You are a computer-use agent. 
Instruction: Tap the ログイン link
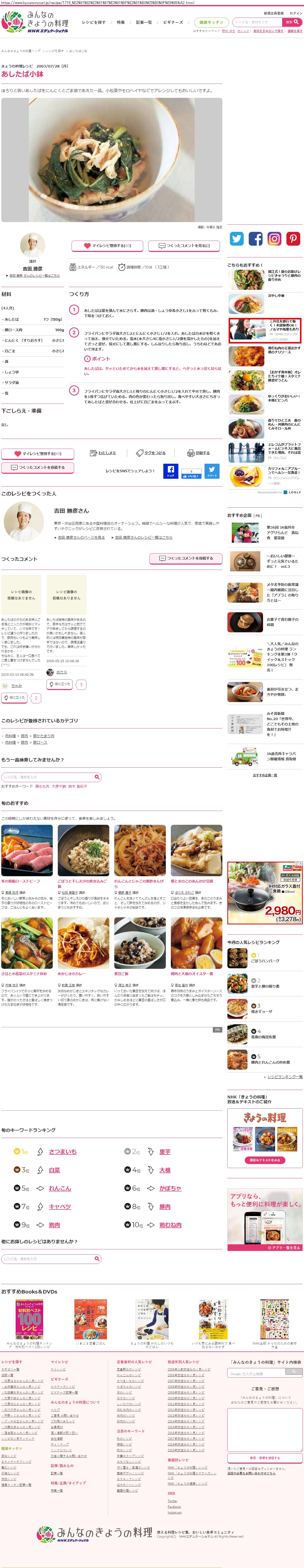pyautogui.click(x=295, y=13)
